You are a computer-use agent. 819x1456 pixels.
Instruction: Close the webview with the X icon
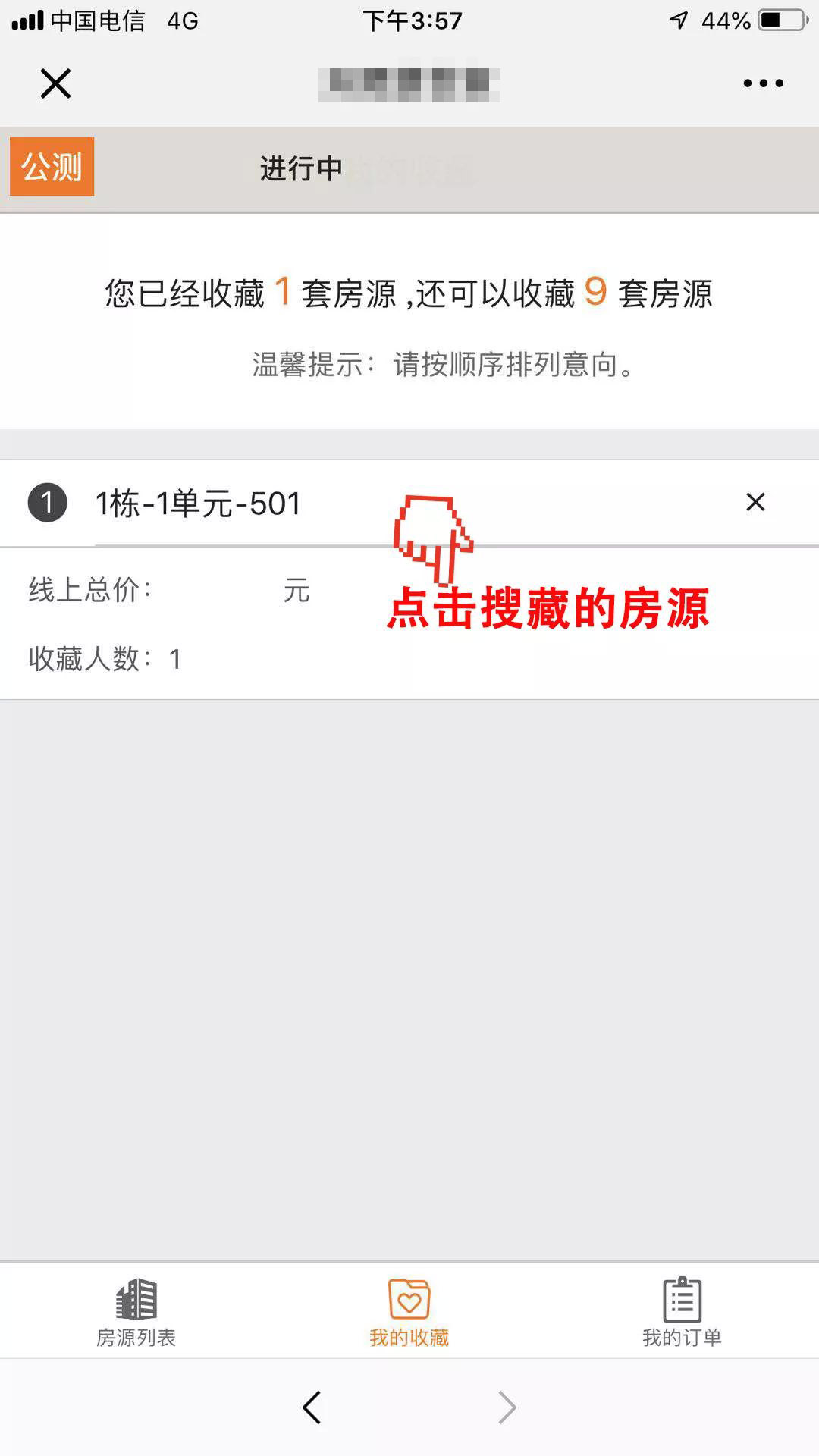pyautogui.click(x=55, y=83)
